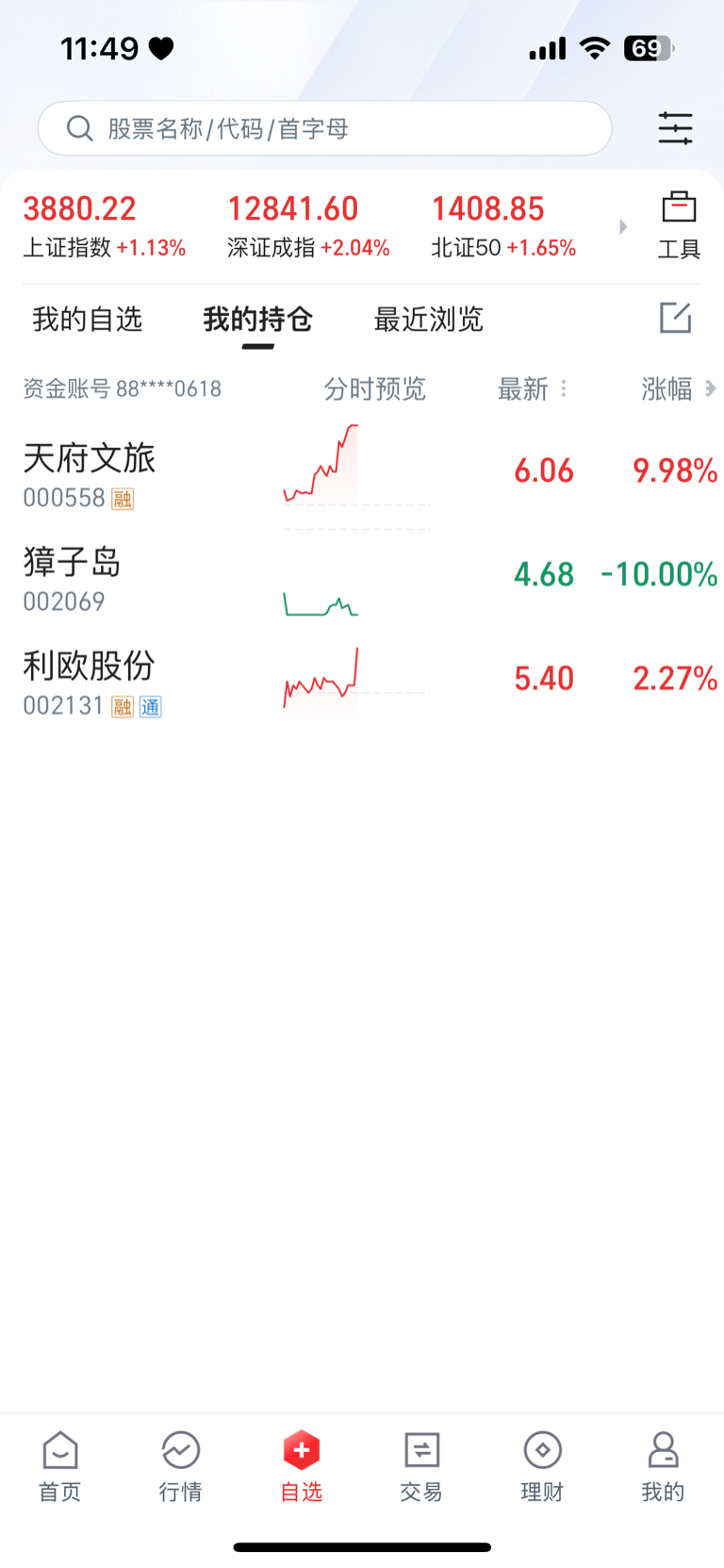Select the 我的持仓 tab

click(257, 320)
